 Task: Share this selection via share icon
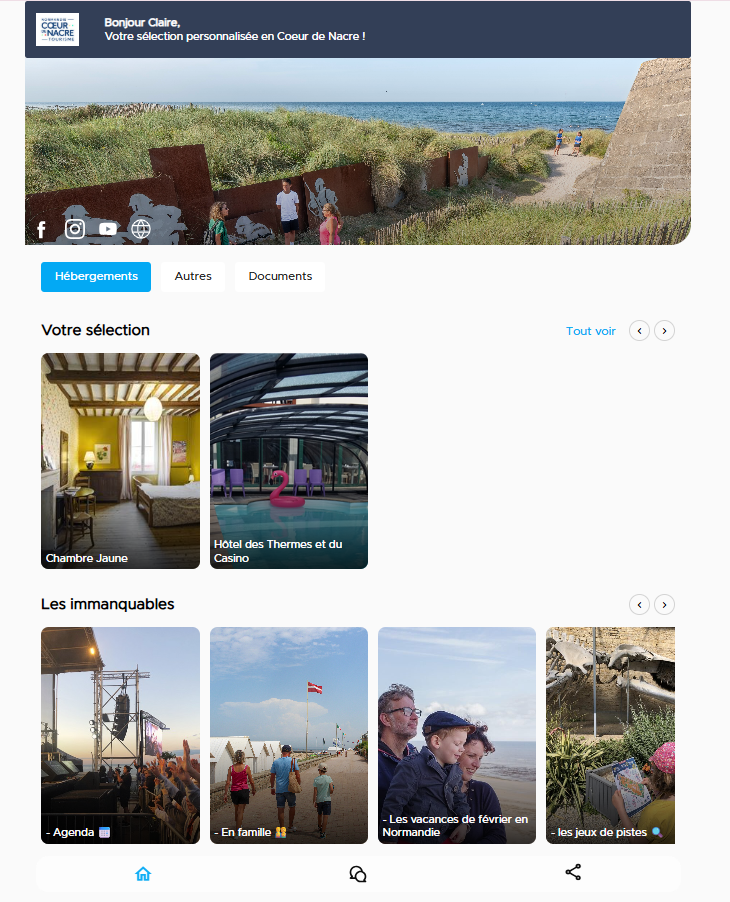[x=573, y=872]
